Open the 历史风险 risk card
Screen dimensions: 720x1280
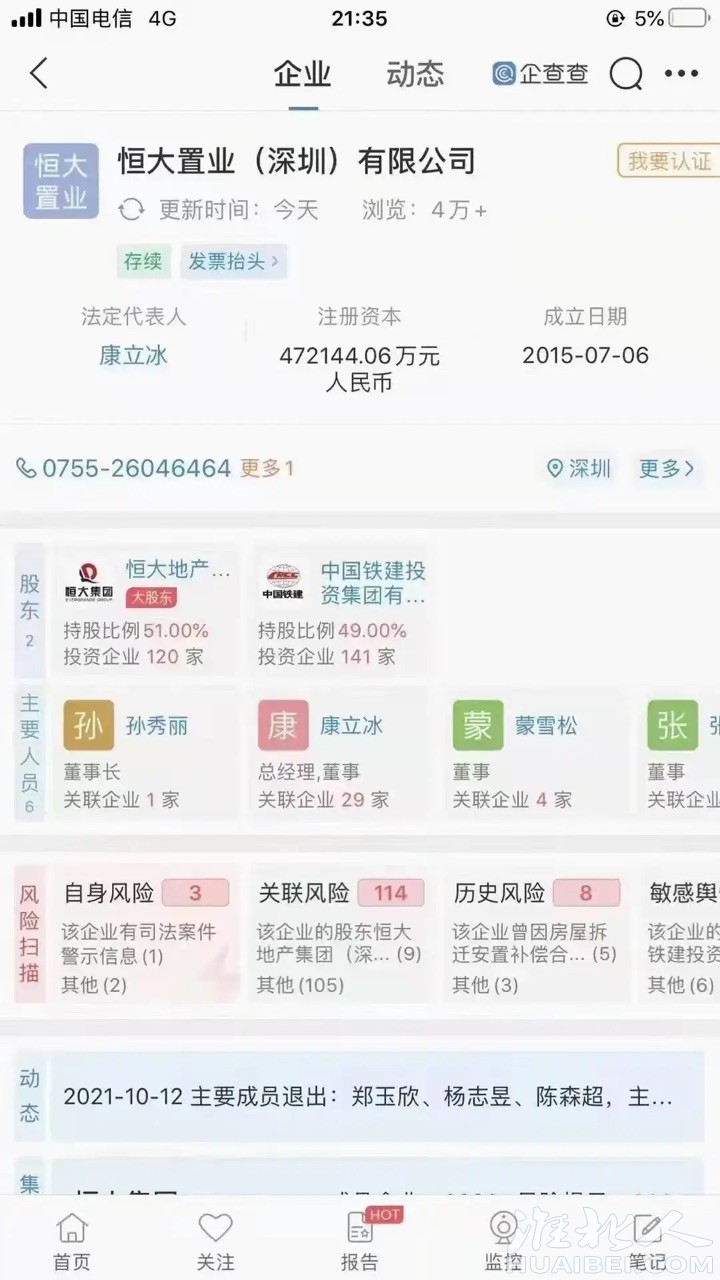[535, 937]
